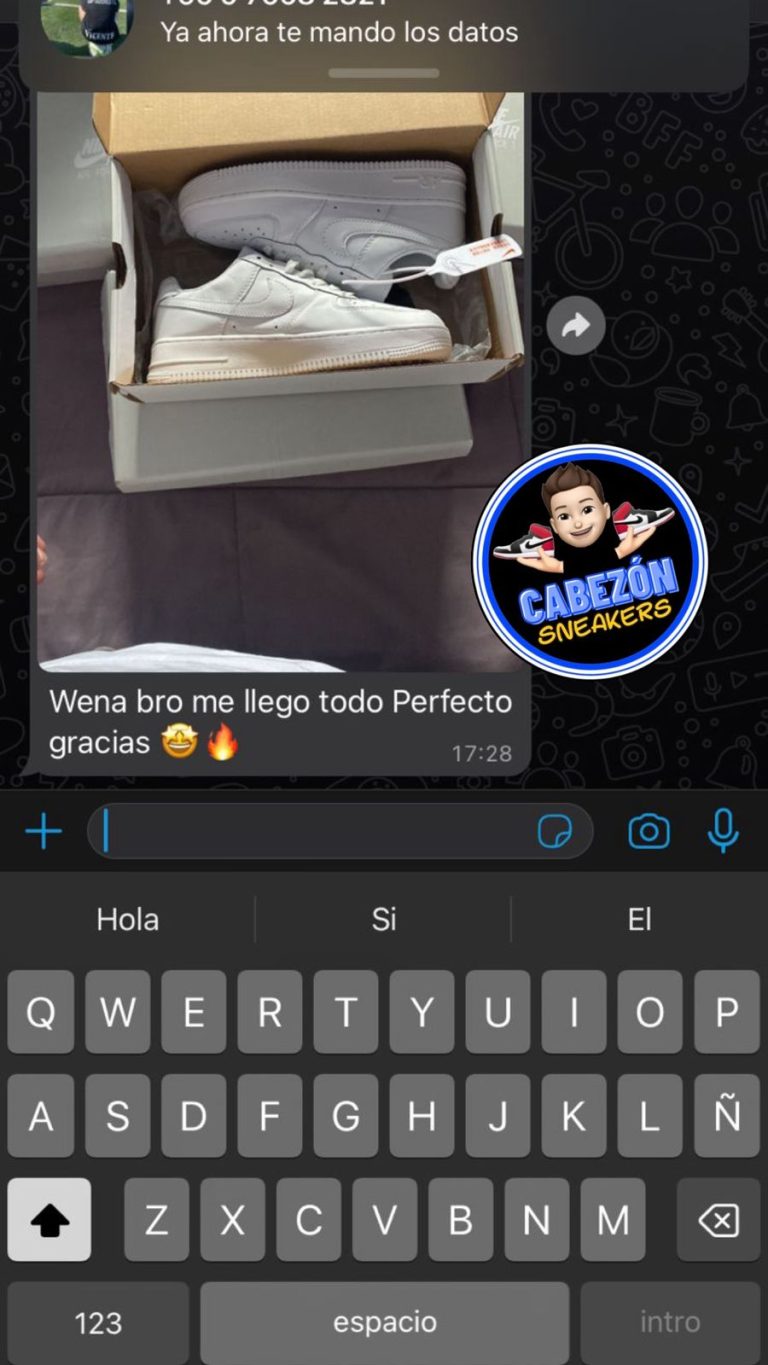This screenshot has width=768, height=1365.
Task: Tap the espacio space bar
Action: [x=385, y=1323]
